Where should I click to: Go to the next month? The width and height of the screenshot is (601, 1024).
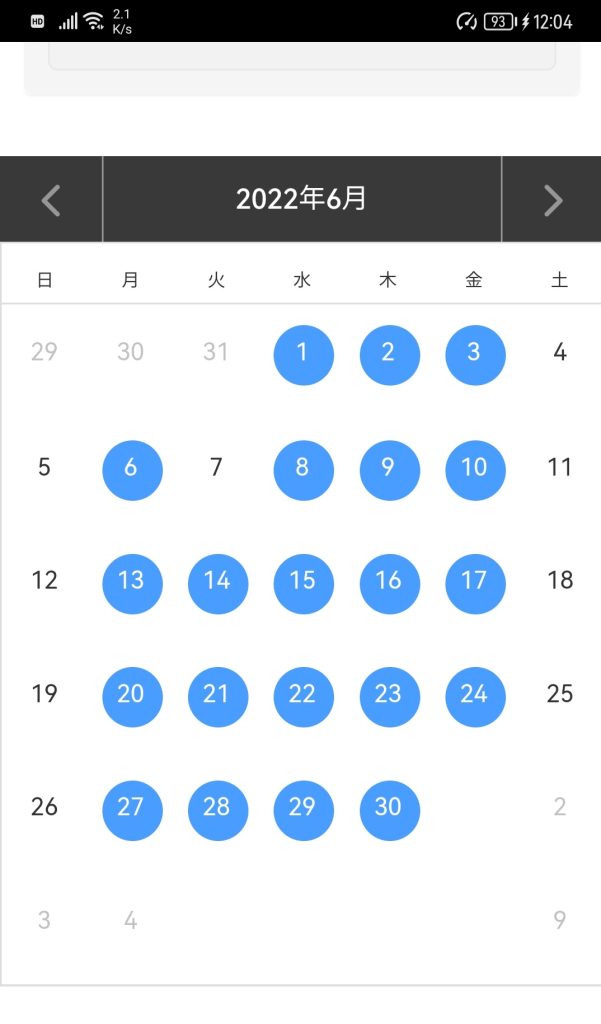coord(552,200)
